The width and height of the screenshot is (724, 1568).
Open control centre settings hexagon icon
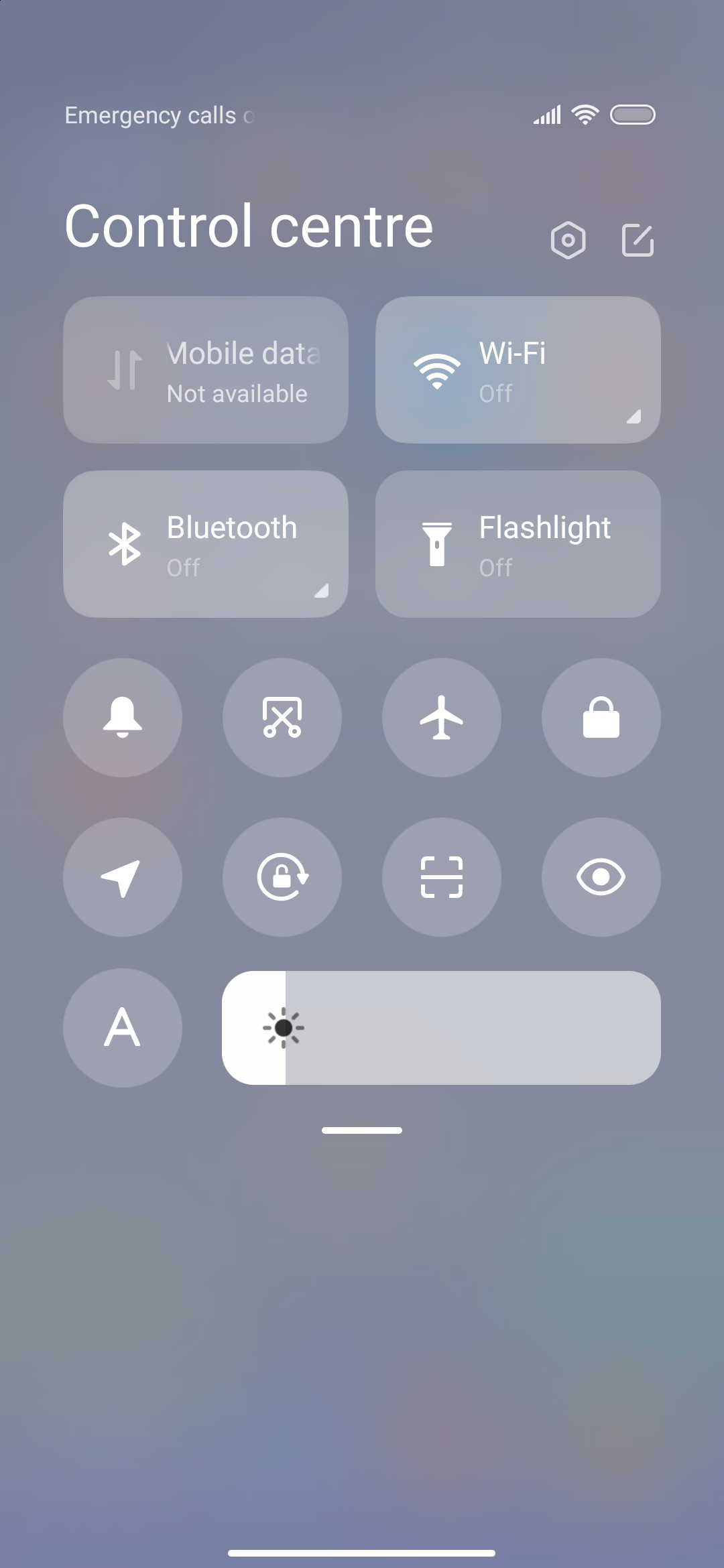568,240
